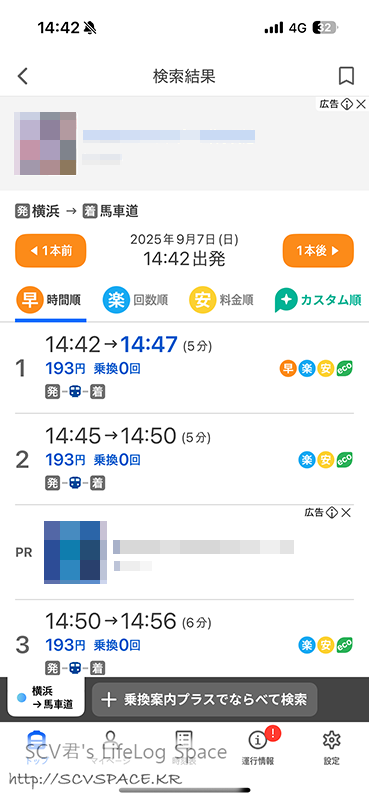369x800 pixels.
Task: Bookmark this search result
Action: pos(346,77)
